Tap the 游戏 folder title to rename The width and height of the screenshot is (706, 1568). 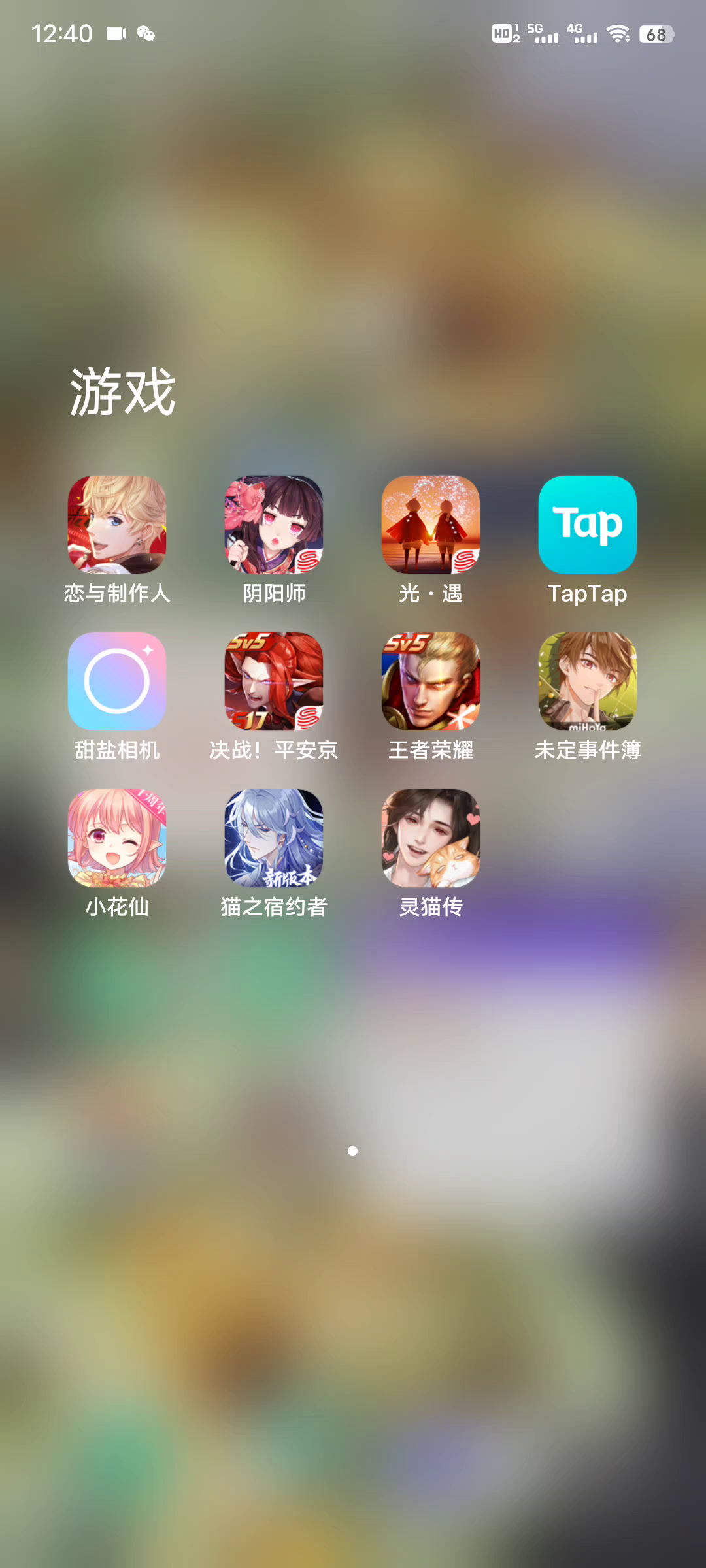123,391
